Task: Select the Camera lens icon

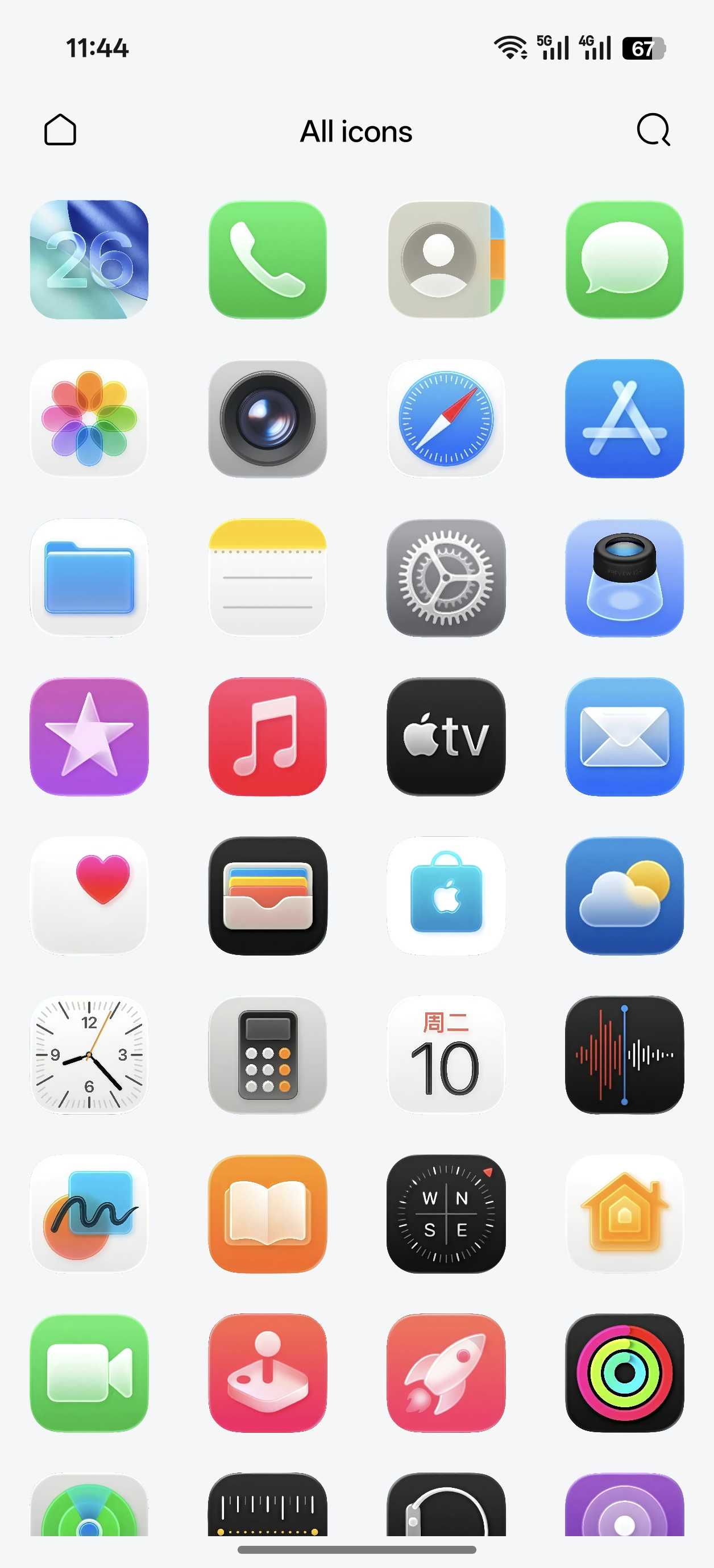Action: tap(267, 419)
